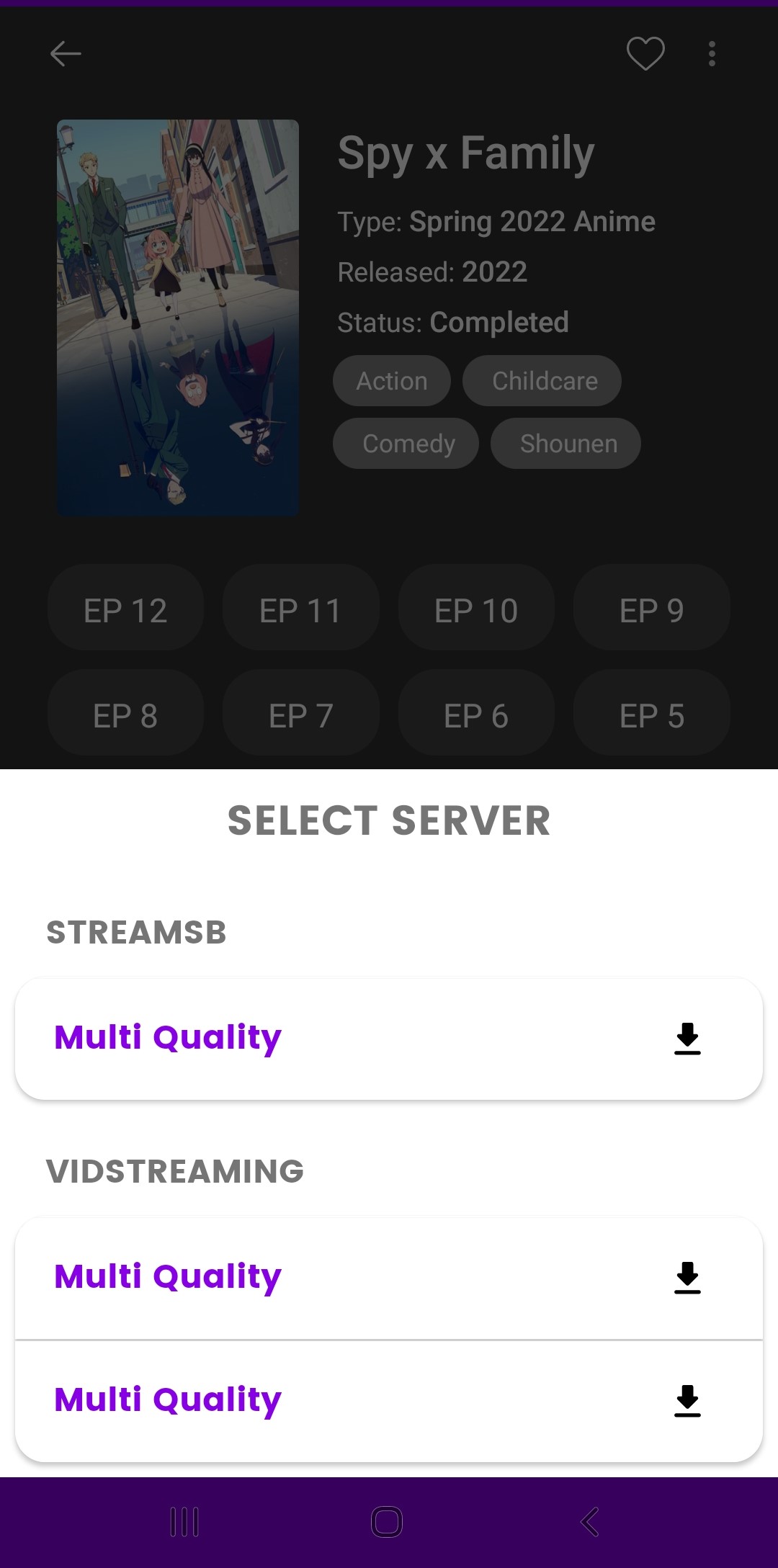Select episode EP 10
Viewport: 778px width, 1568px height.
476,611
